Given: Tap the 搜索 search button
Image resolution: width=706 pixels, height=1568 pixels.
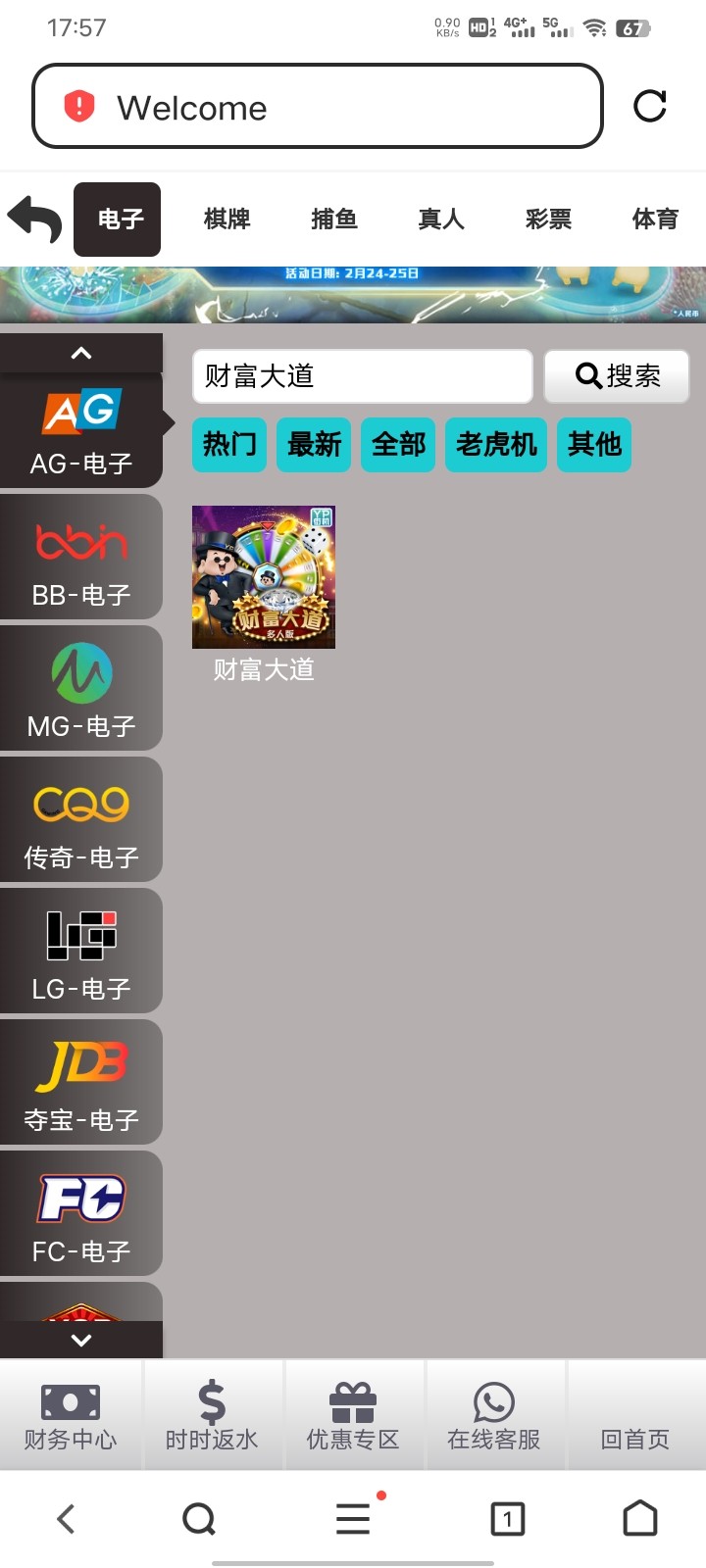Looking at the screenshot, I should 617,376.
